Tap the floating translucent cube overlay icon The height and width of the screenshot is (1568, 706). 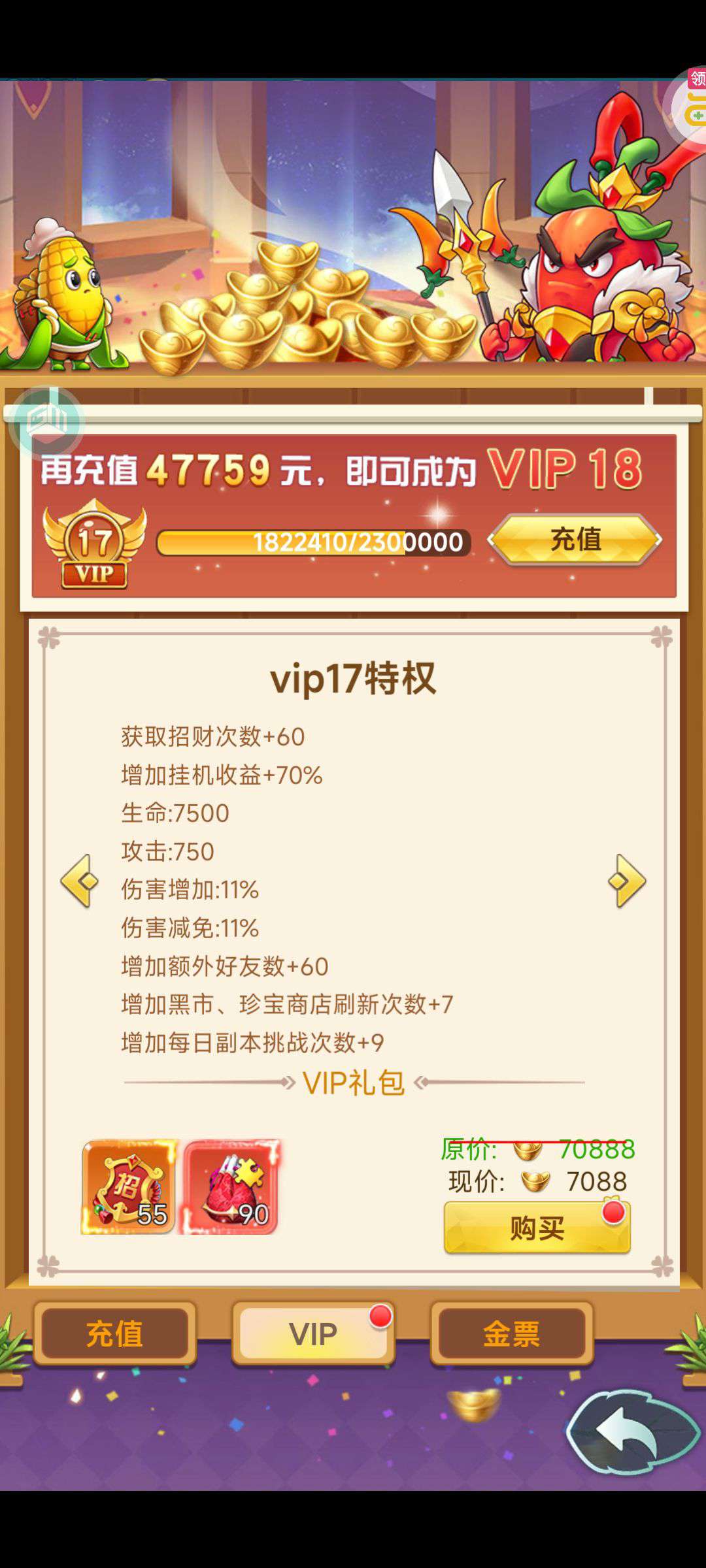[x=47, y=421]
